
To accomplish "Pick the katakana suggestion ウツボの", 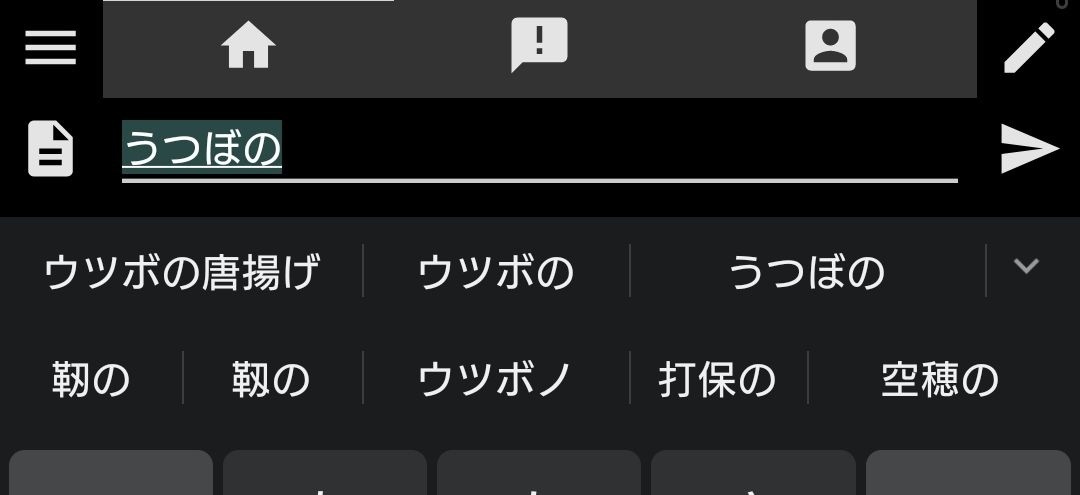I will pyautogui.click(x=496, y=271).
